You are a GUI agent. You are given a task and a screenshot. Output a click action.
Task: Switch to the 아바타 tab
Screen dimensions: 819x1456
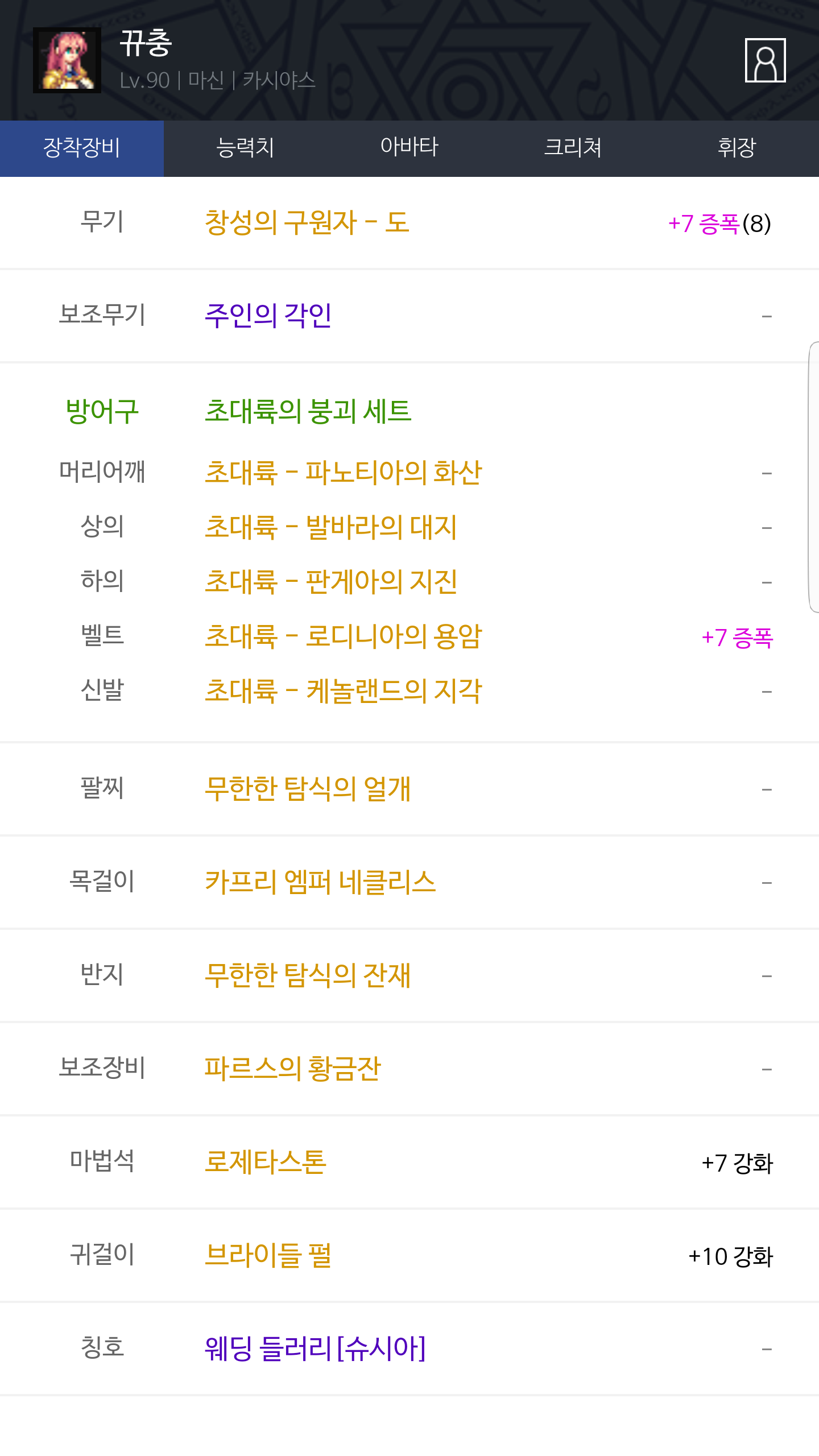(x=409, y=148)
